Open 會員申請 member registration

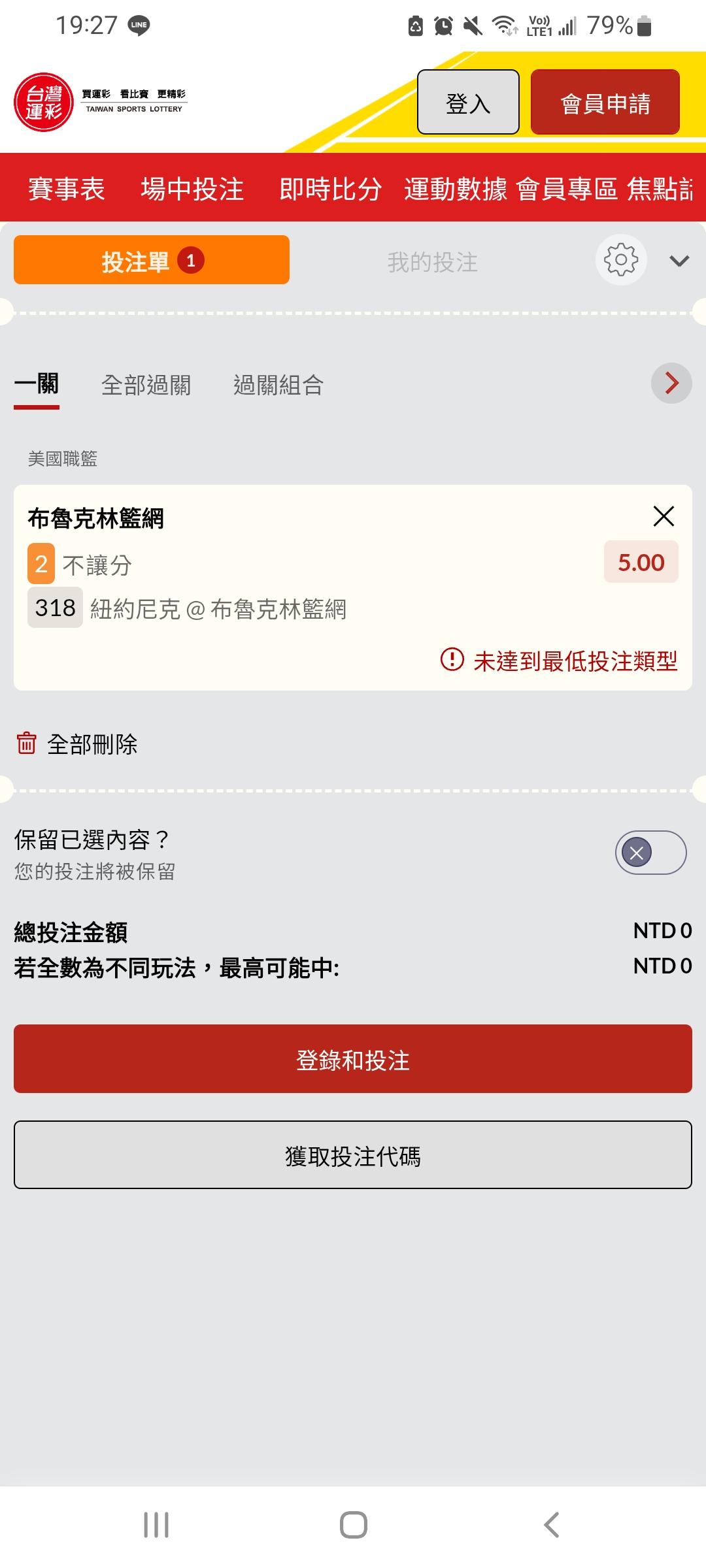coord(605,103)
